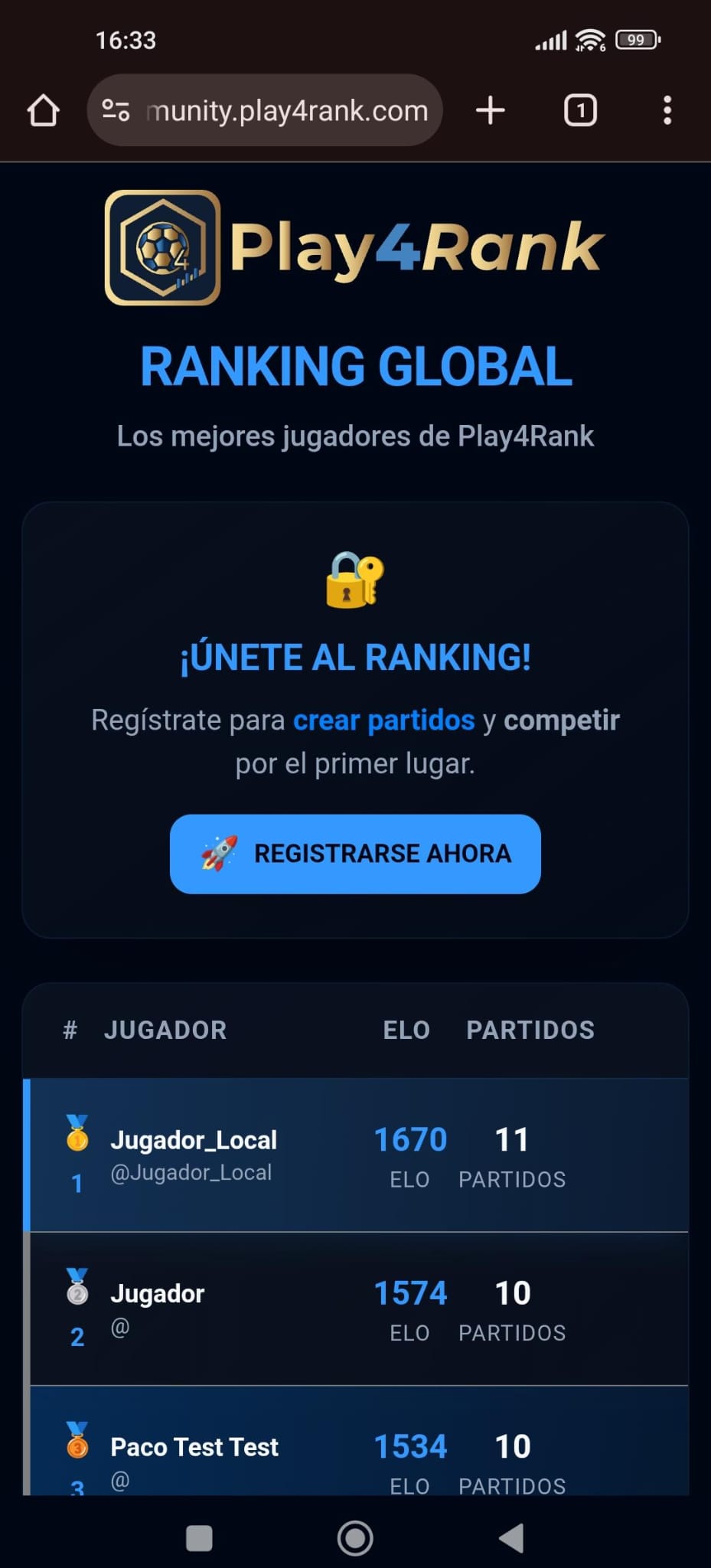Tap the browser Home icon
This screenshot has width=711, height=1568.
(x=43, y=109)
